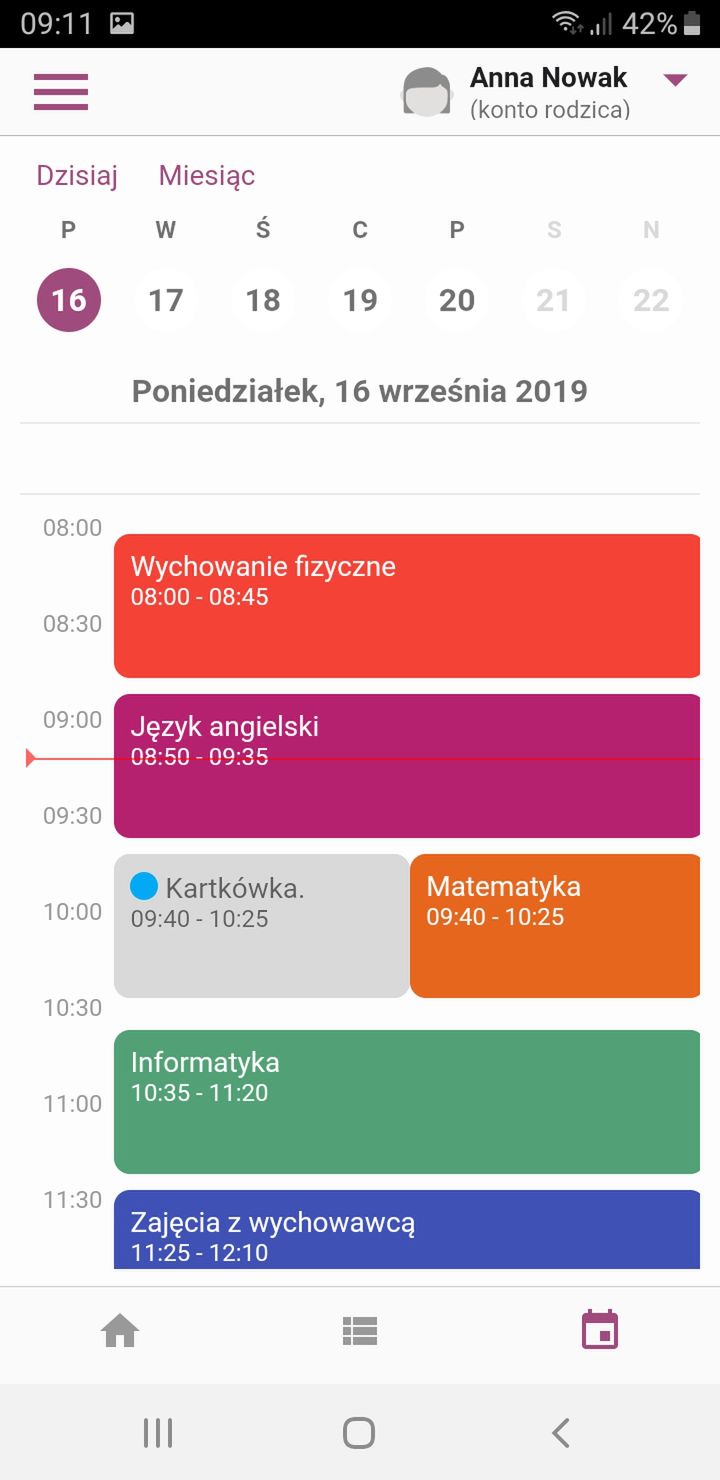Go to the home tab
Image resolution: width=720 pixels, height=1480 pixels.
point(120,1331)
